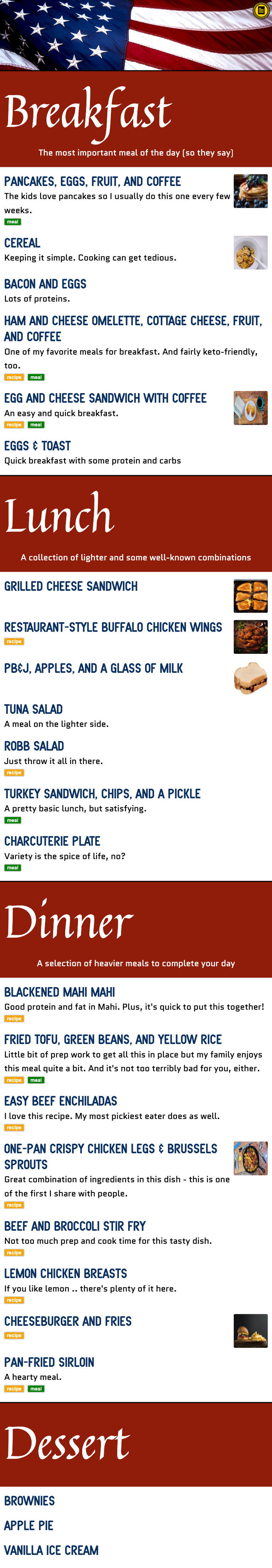Open the Tuna Salad entry
Image resolution: width=272 pixels, height=1568 pixels.
34,709
